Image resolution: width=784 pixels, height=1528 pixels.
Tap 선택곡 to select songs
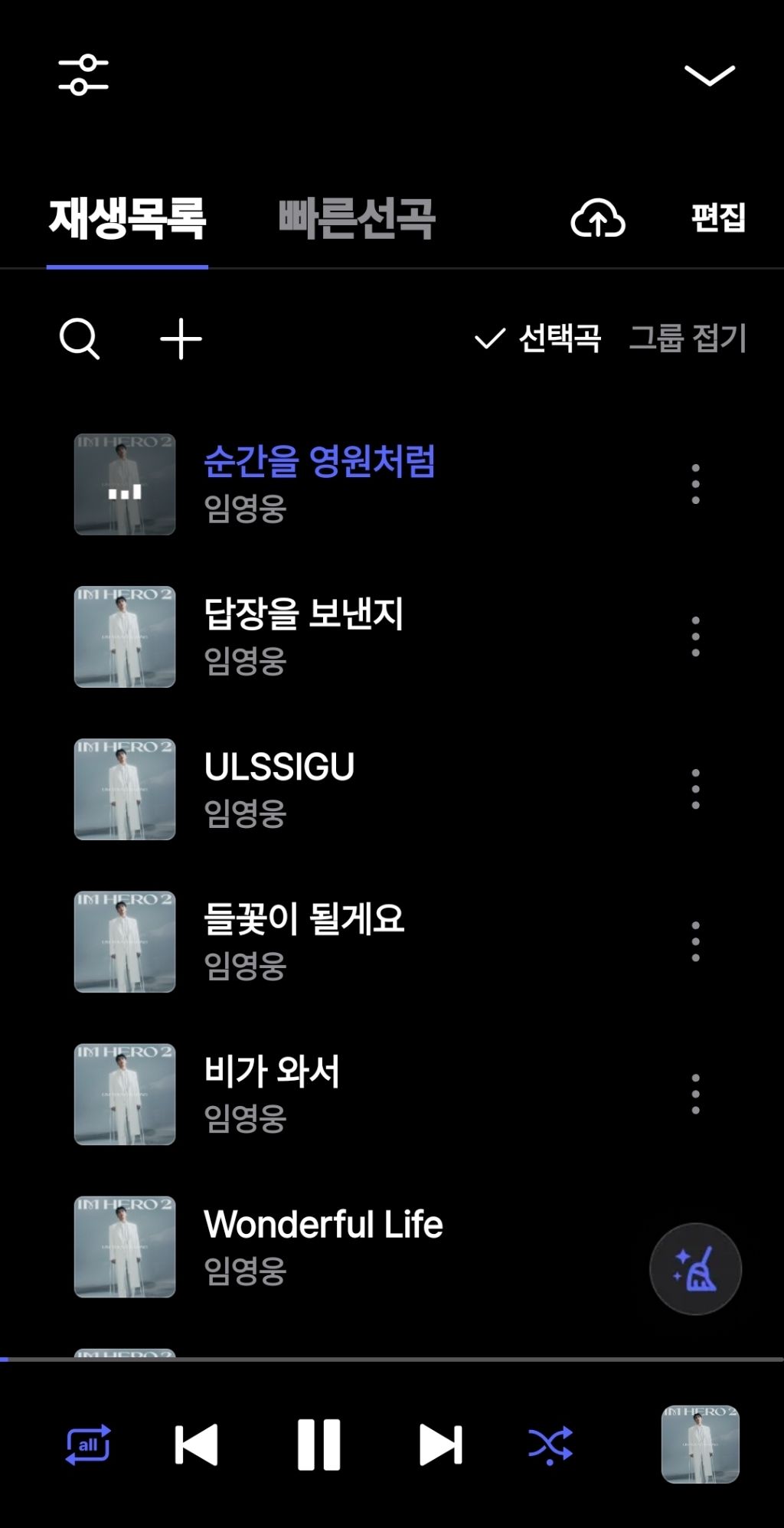537,339
